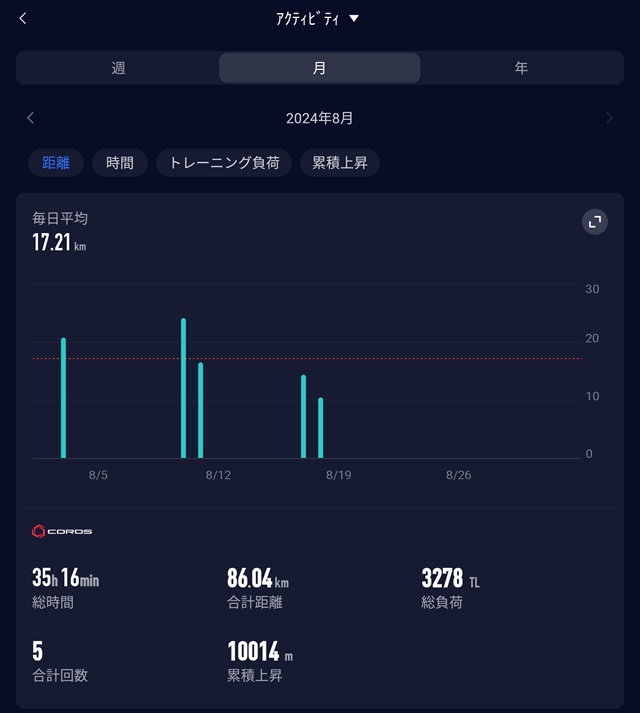The width and height of the screenshot is (640, 713).
Task: Show 累積上昇 data
Action: pyautogui.click(x=339, y=163)
